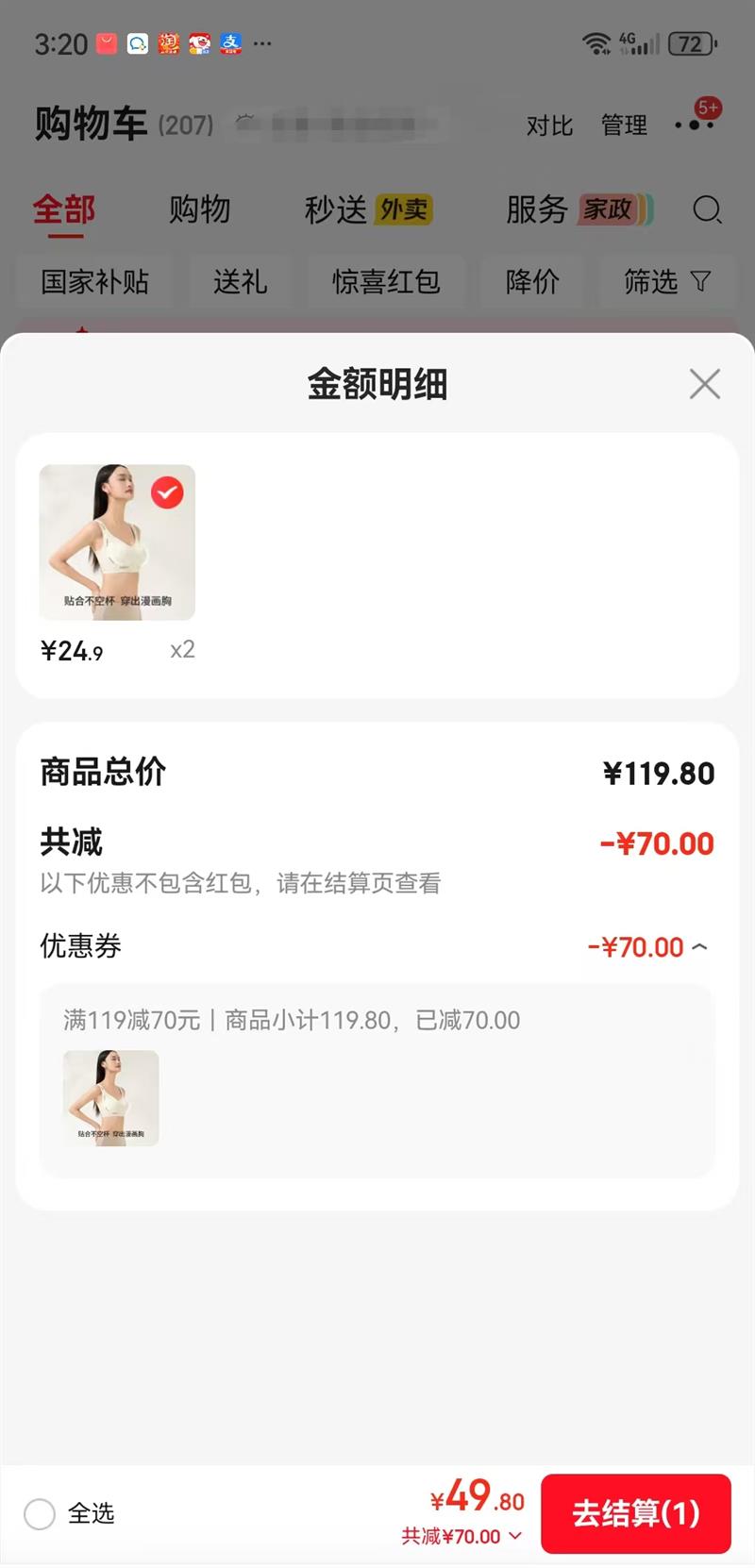Switch to the 购物 tab
Image resolution: width=755 pixels, height=1568 pixels.
point(199,209)
